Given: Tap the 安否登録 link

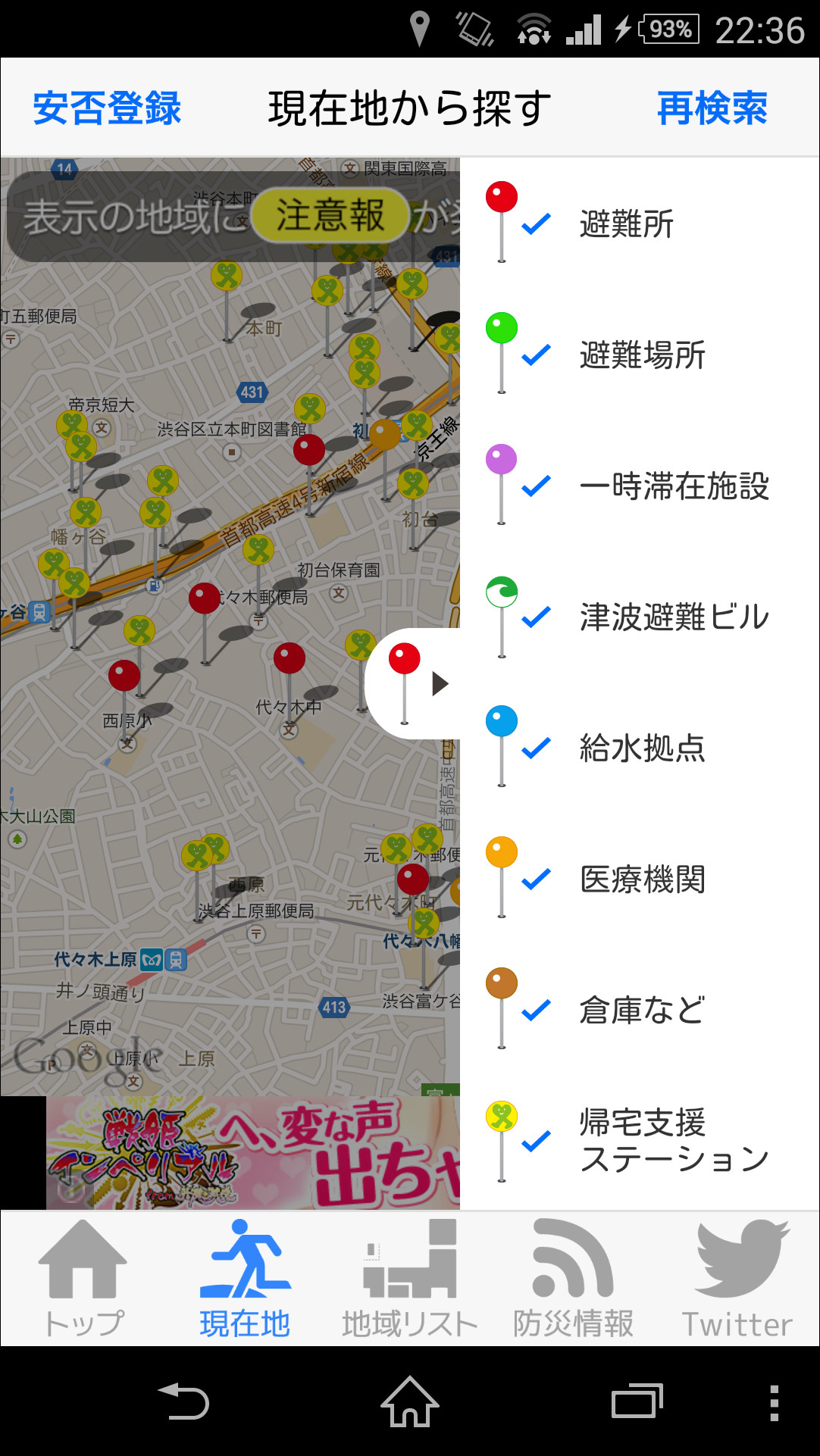Looking at the screenshot, I should [105, 108].
